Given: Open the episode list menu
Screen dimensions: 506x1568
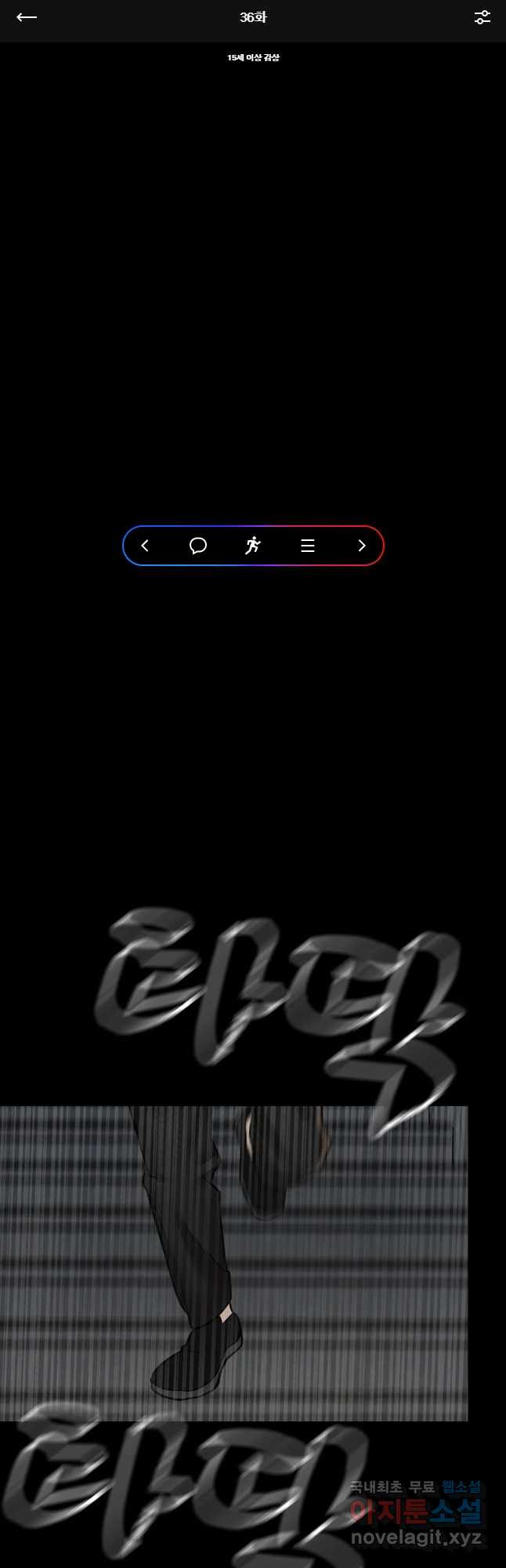Looking at the screenshot, I should [x=308, y=546].
